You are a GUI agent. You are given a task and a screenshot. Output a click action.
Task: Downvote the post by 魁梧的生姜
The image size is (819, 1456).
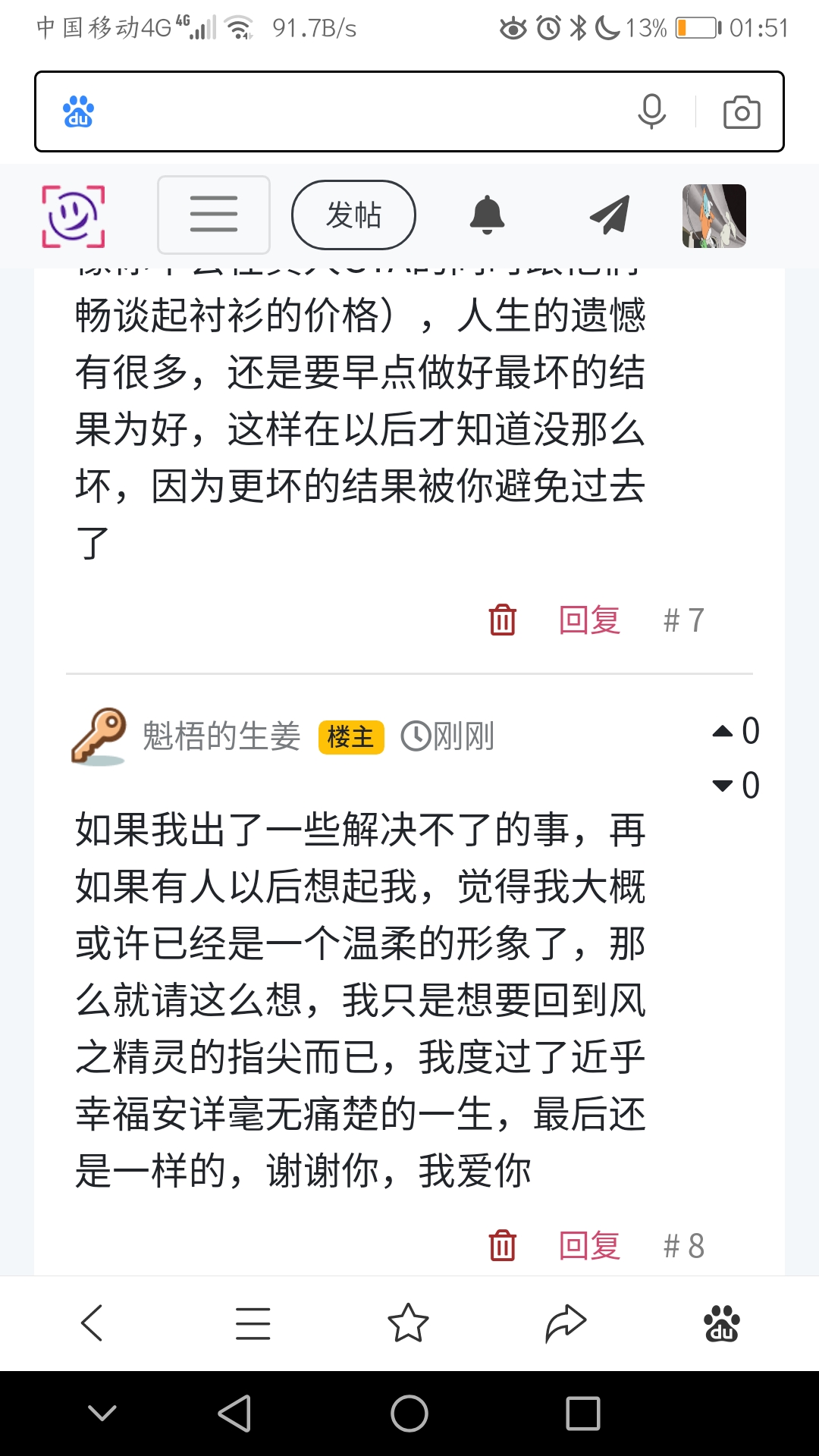point(723,786)
